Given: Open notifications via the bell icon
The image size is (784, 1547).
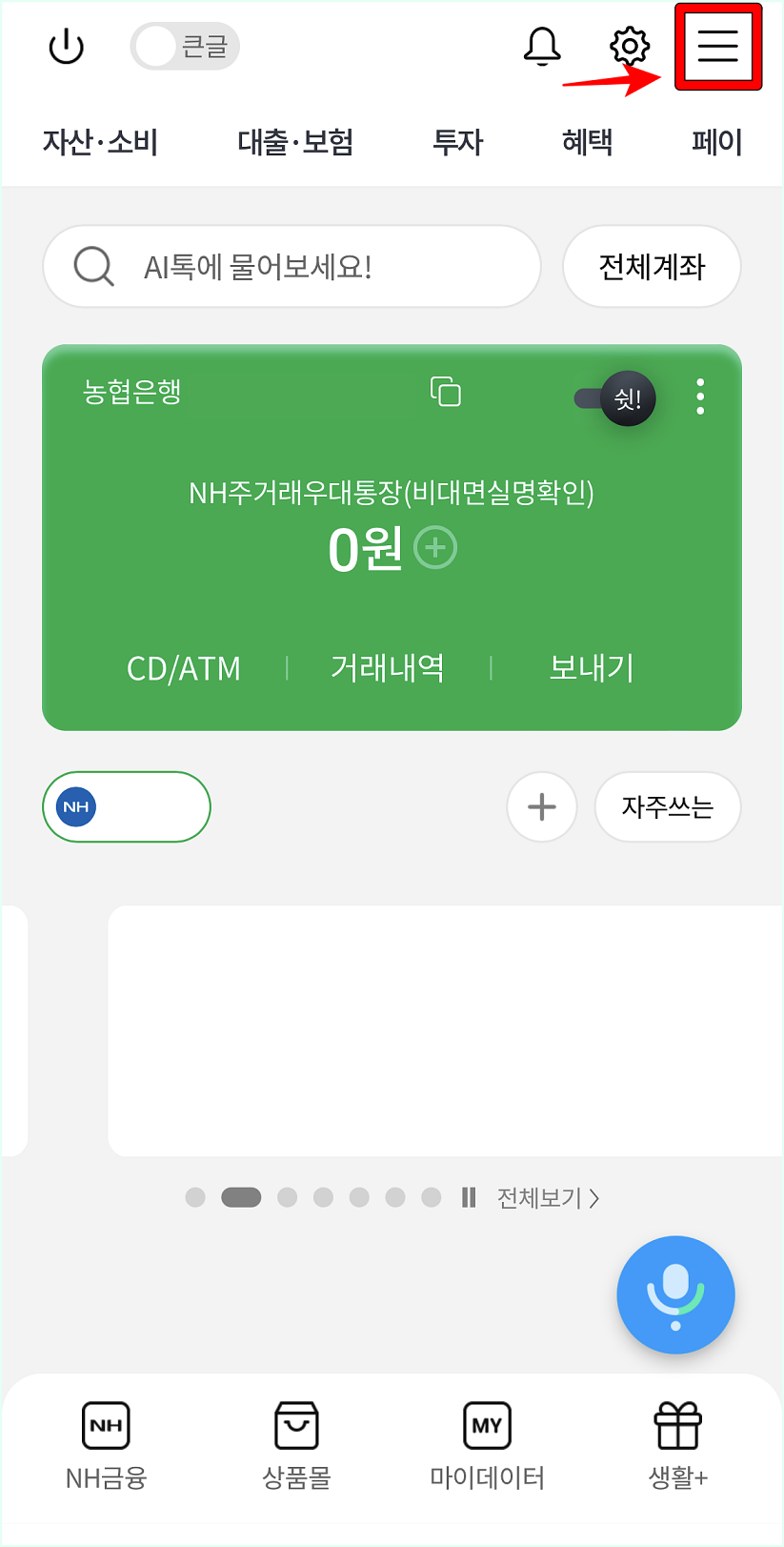Looking at the screenshot, I should point(542,46).
